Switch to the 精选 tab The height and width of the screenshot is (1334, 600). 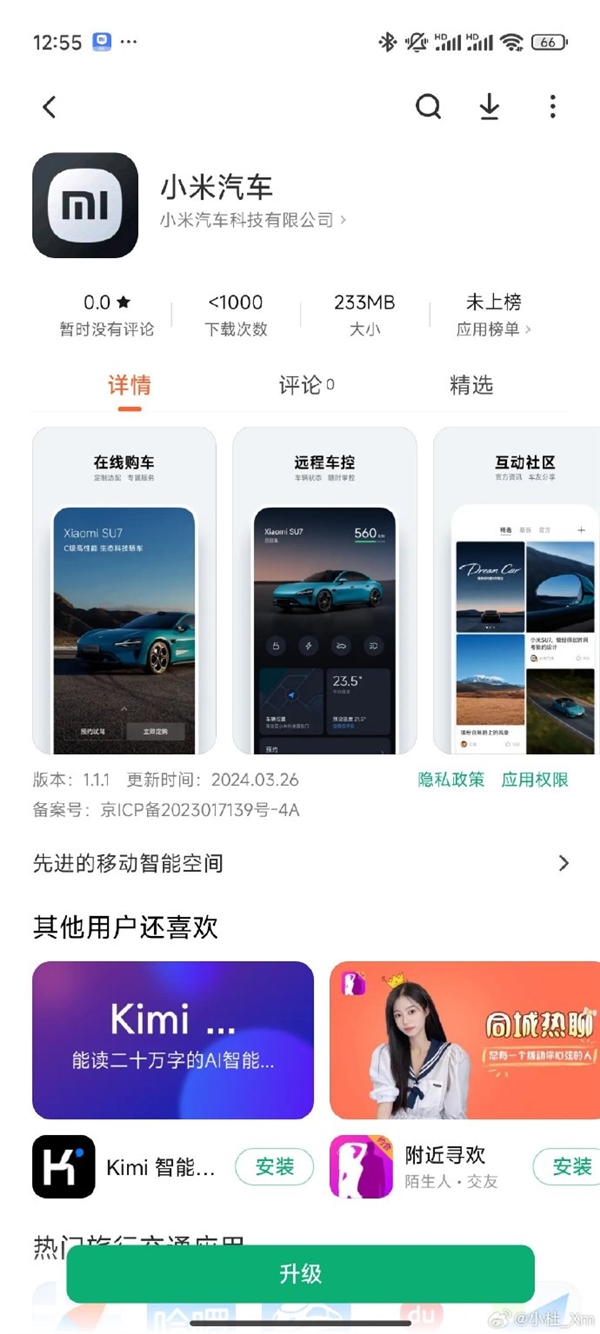point(471,385)
